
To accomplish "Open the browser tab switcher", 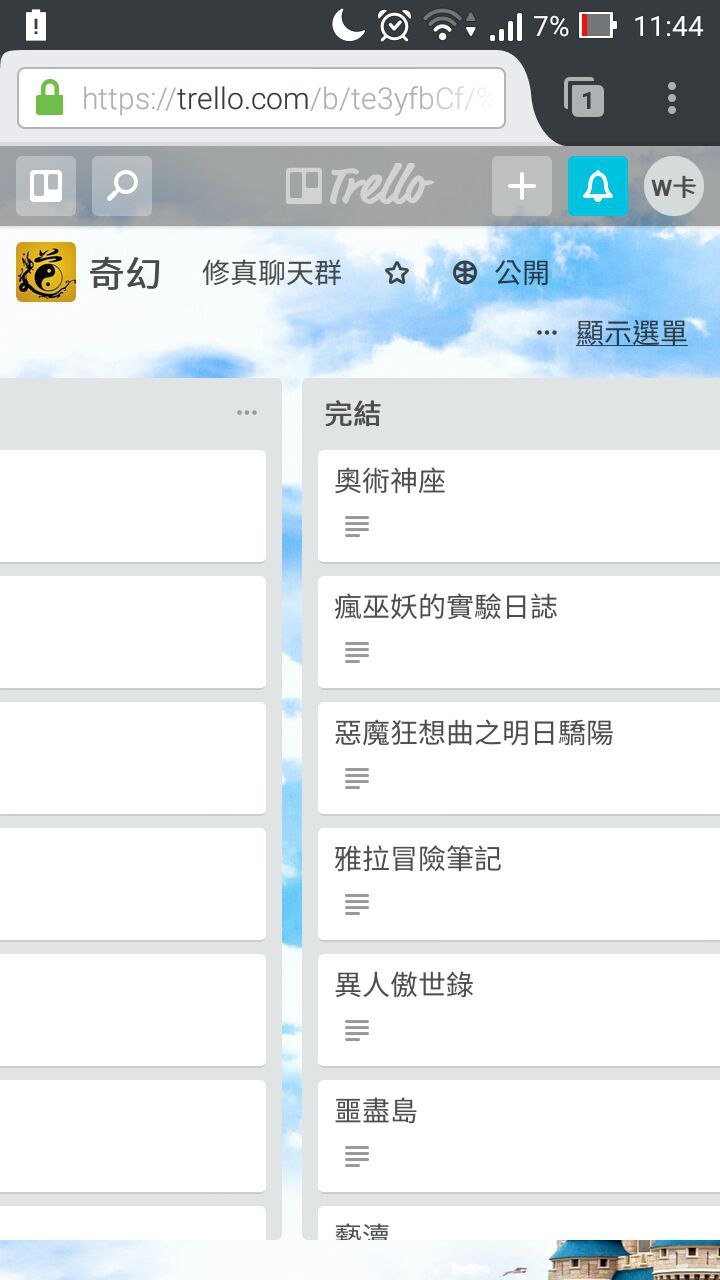I will (585, 99).
